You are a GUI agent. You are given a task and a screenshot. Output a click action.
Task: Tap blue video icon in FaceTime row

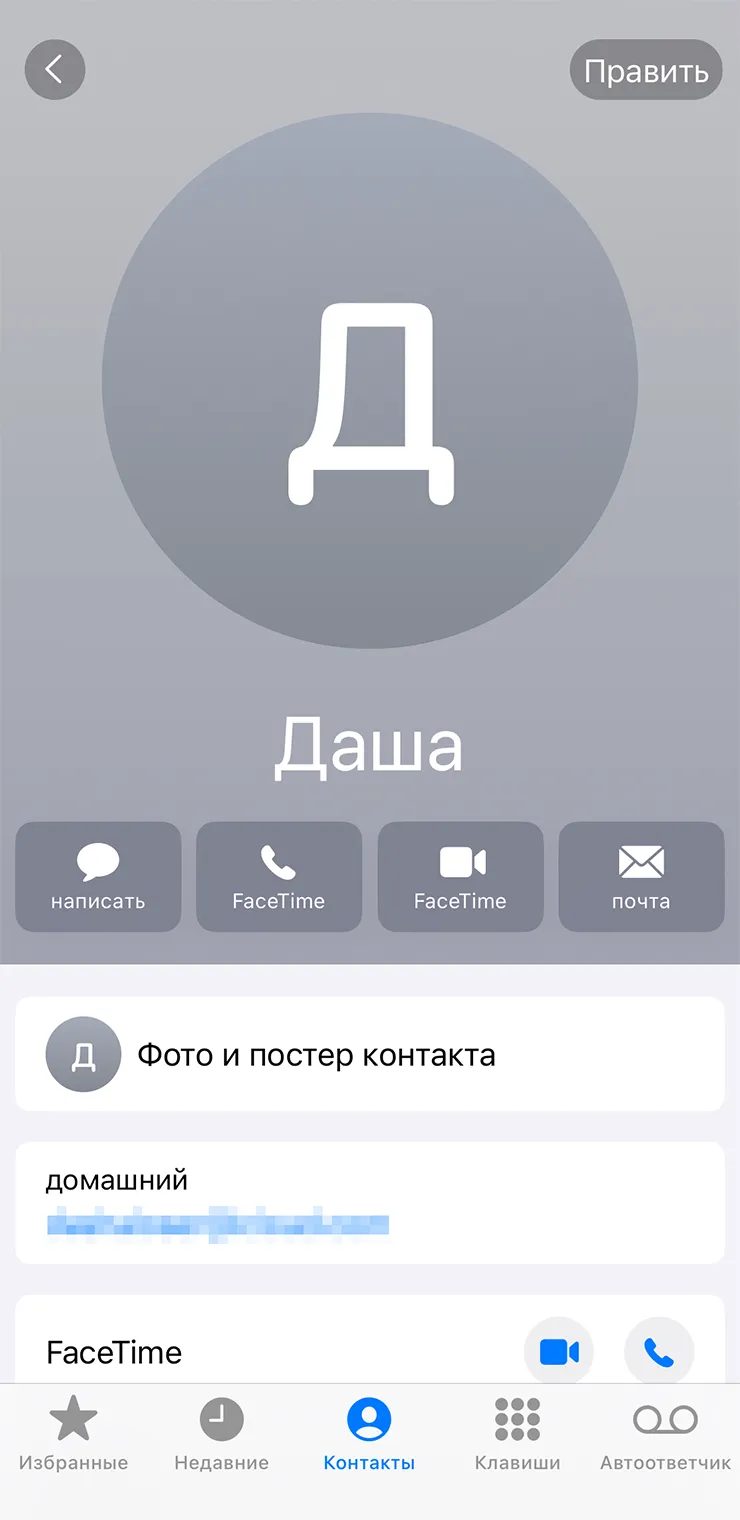click(x=559, y=1352)
